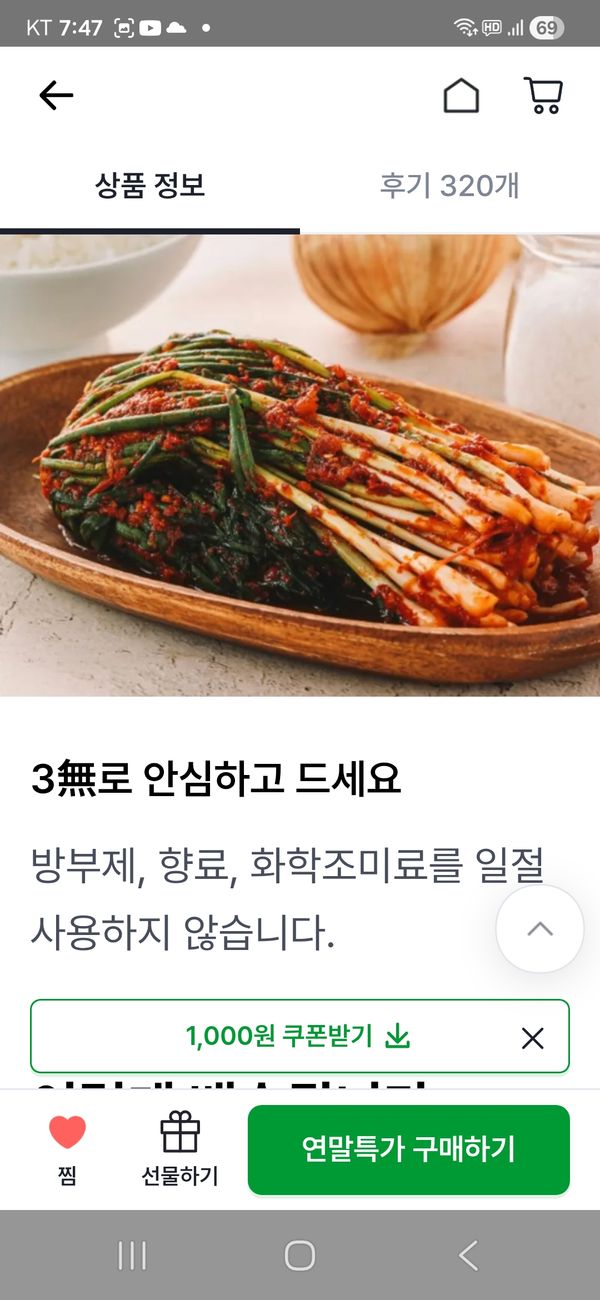Tap the system home button
Screen dimensions: 600x1300
(x=299, y=1255)
